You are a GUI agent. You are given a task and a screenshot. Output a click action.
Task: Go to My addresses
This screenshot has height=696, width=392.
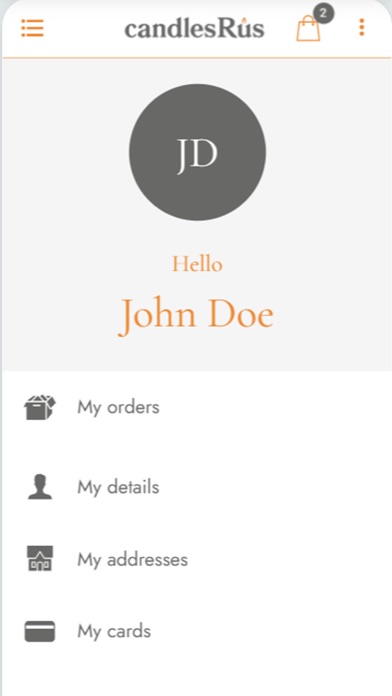(196, 559)
